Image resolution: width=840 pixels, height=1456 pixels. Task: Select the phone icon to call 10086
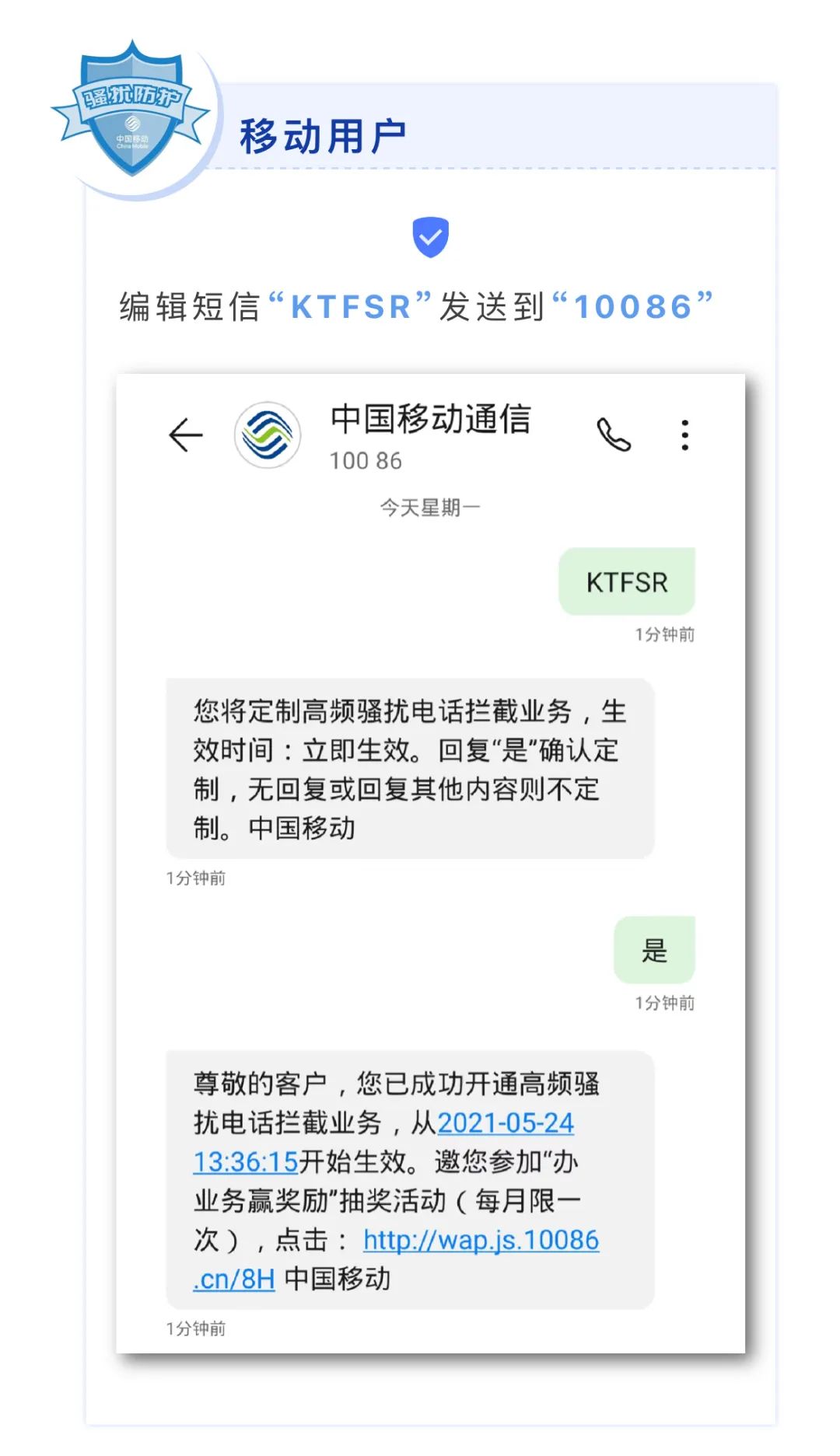[614, 435]
